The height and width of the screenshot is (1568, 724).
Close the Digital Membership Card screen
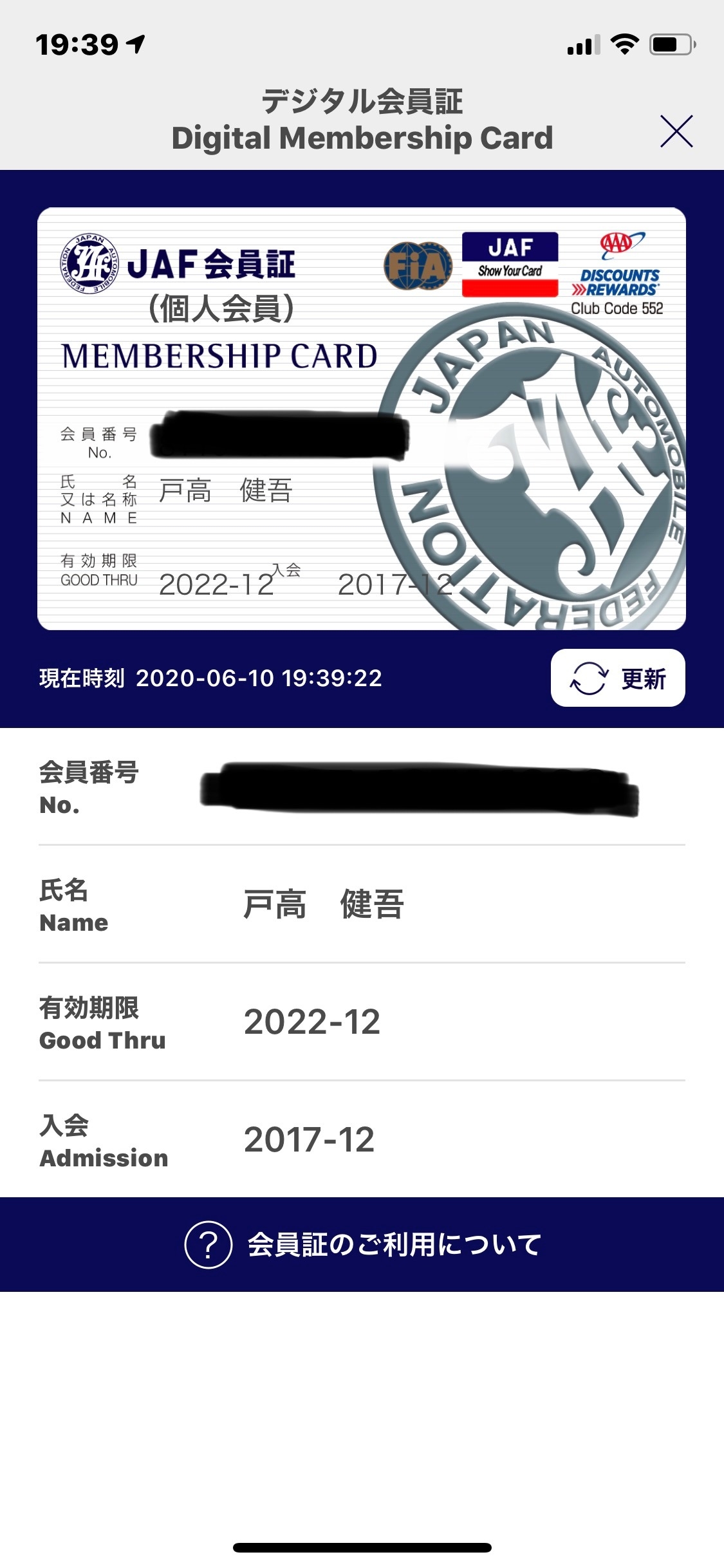tap(676, 131)
